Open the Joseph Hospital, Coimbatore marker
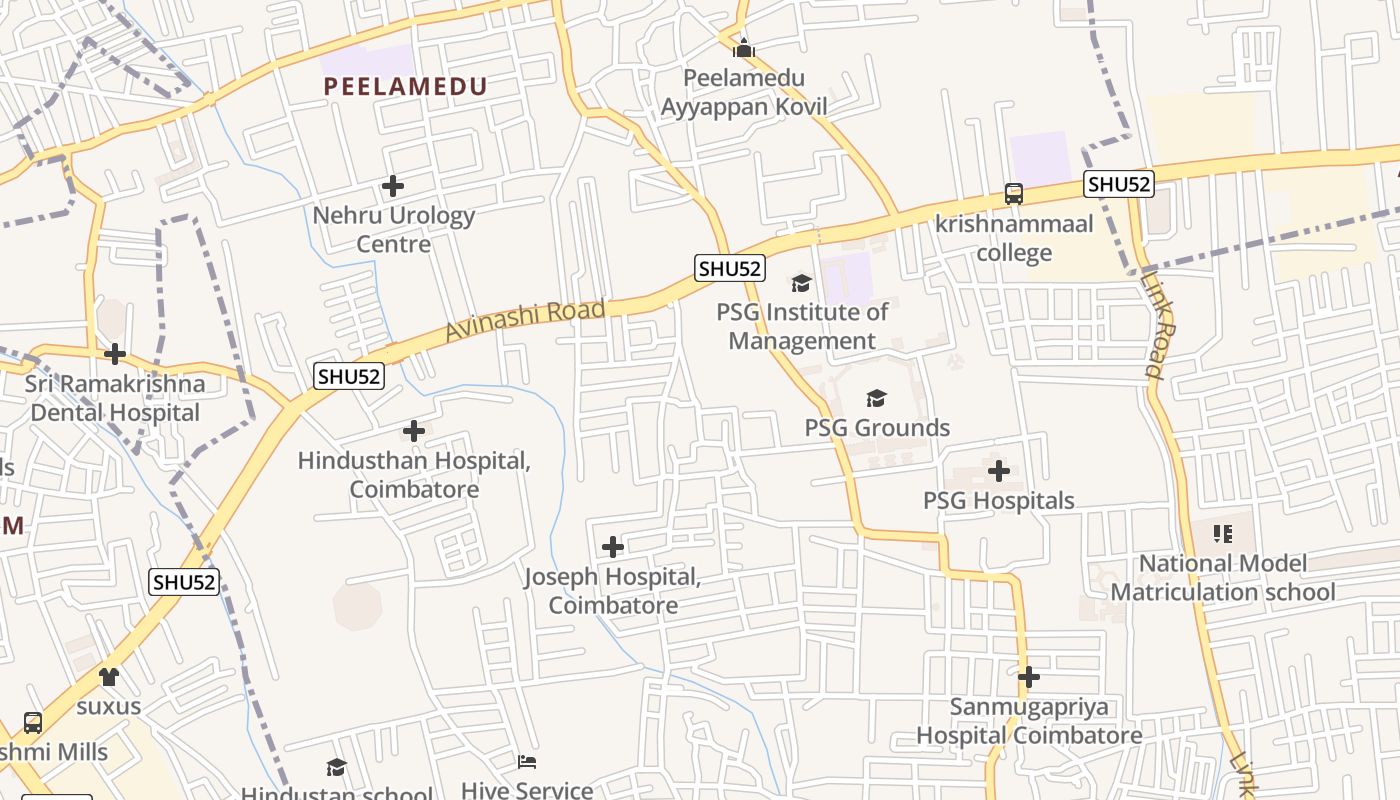 point(613,547)
